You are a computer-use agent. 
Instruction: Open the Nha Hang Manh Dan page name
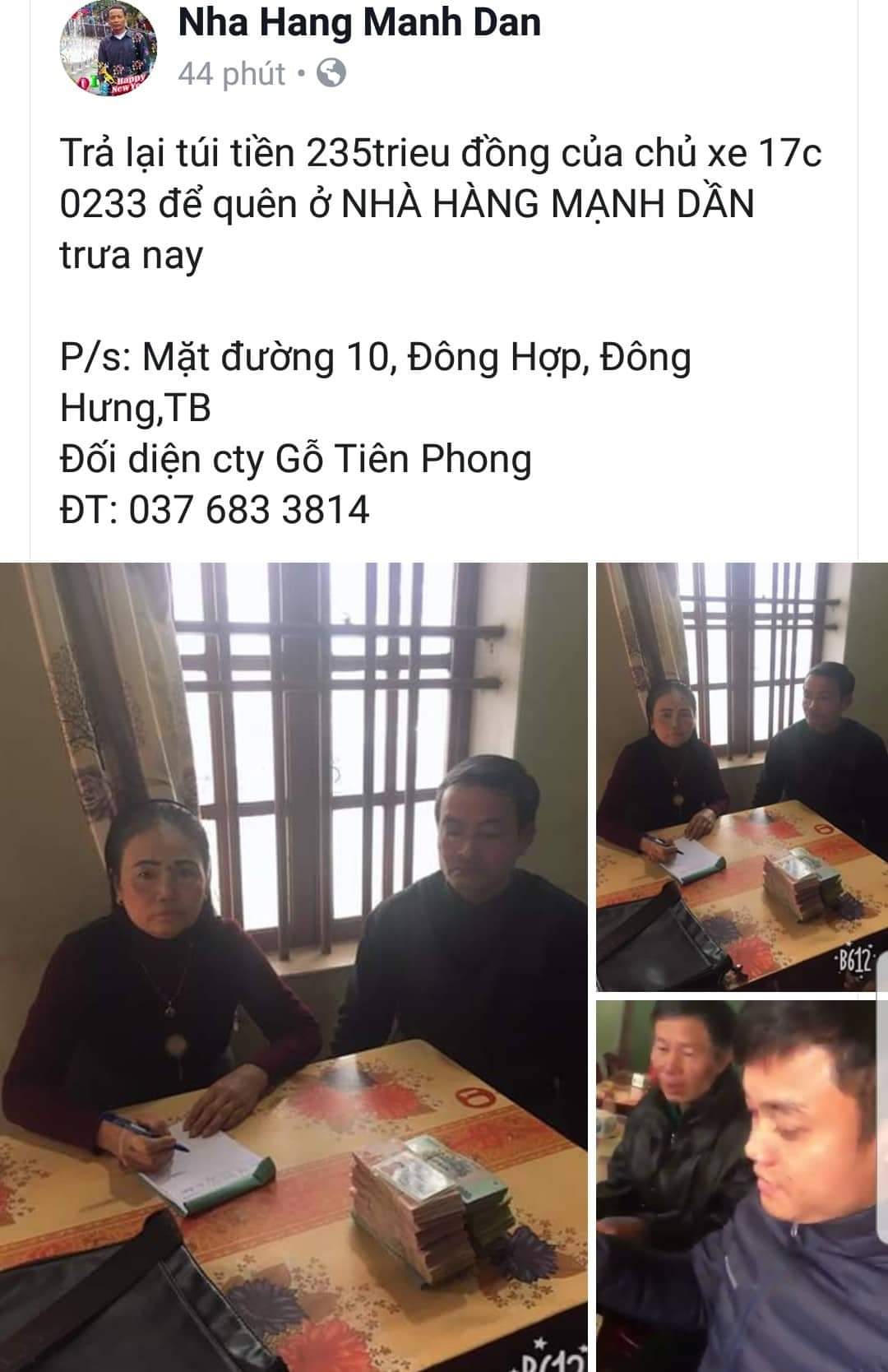(359, 22)
